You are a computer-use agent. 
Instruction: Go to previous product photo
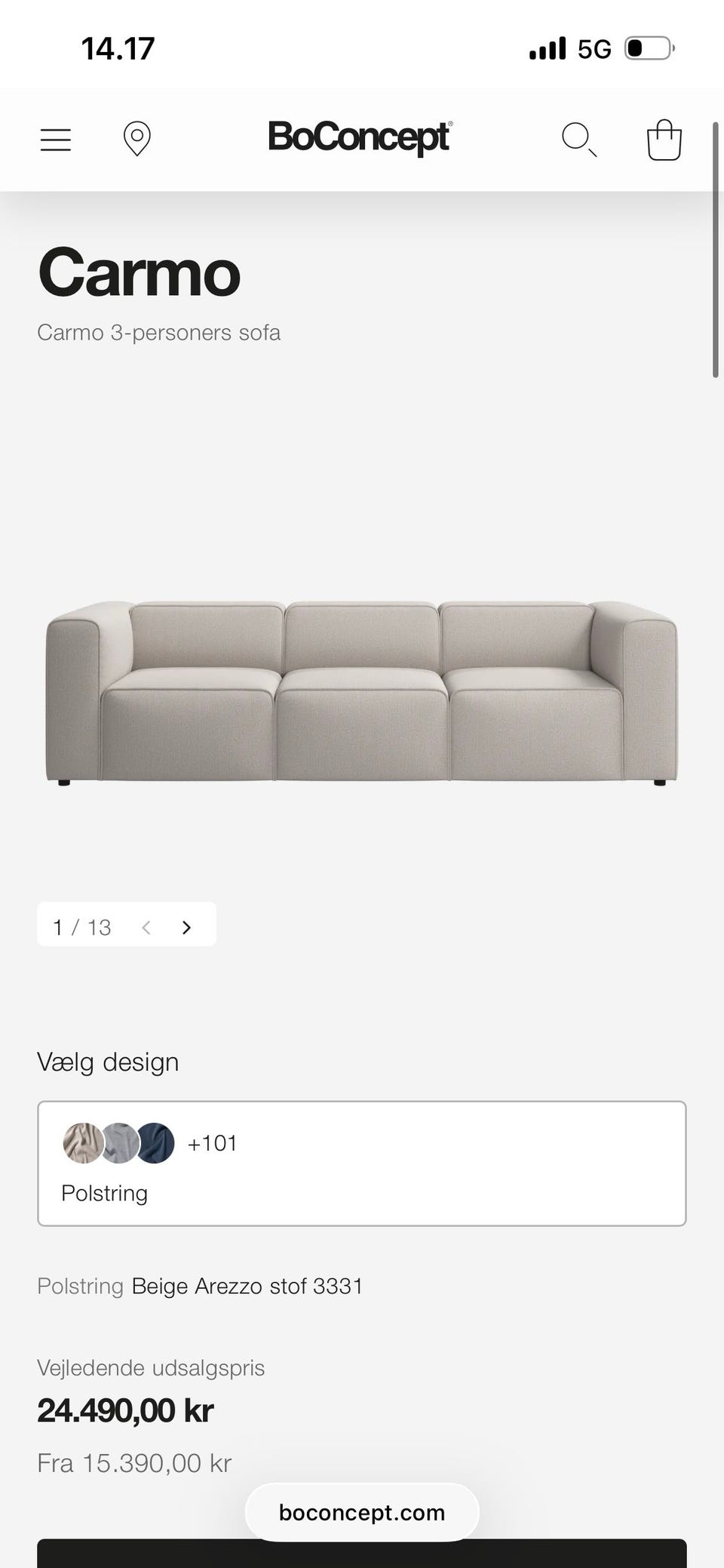(146, 927)
